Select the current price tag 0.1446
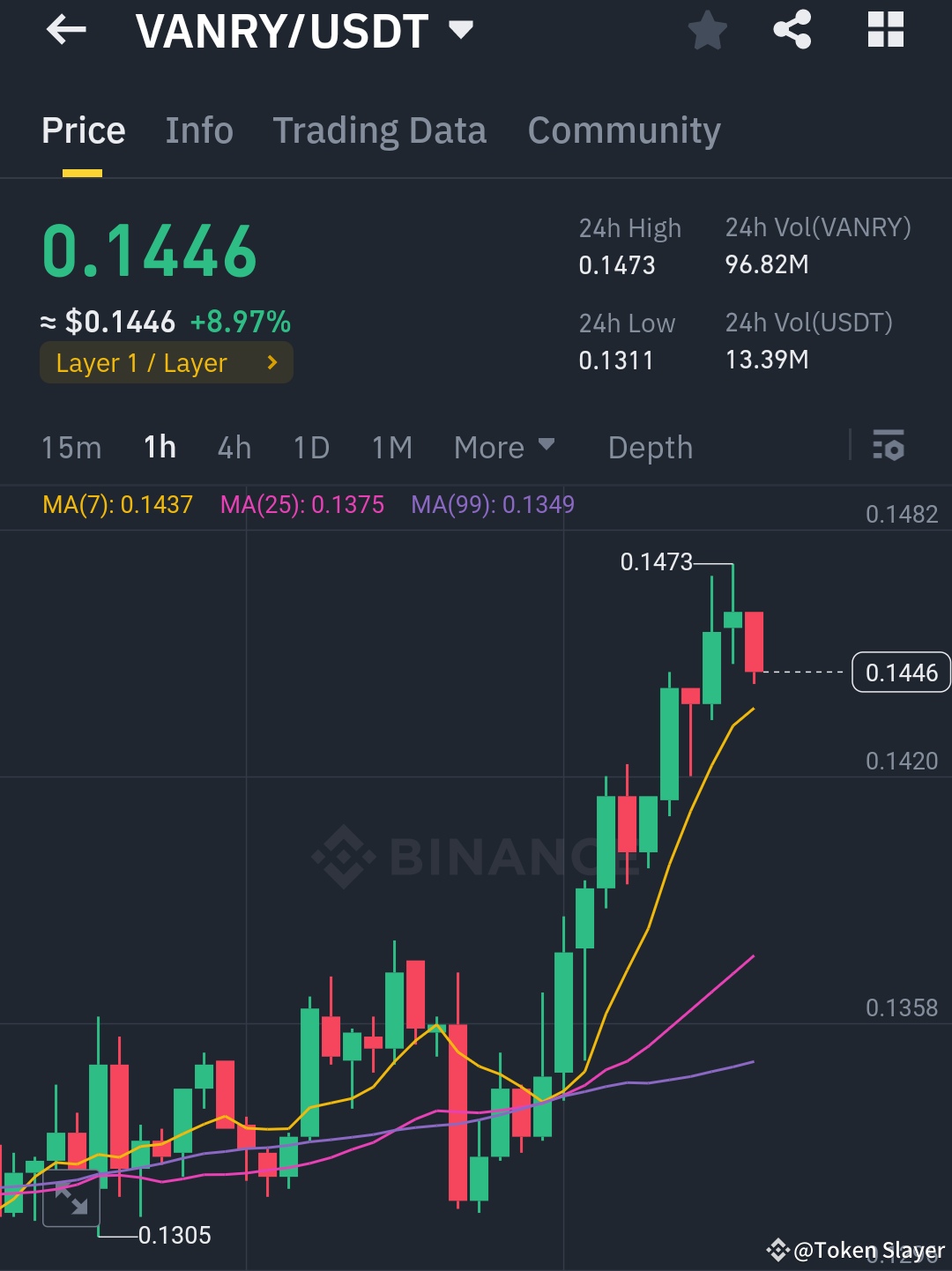The image size is (952, 1271). (x=901, y=672)
